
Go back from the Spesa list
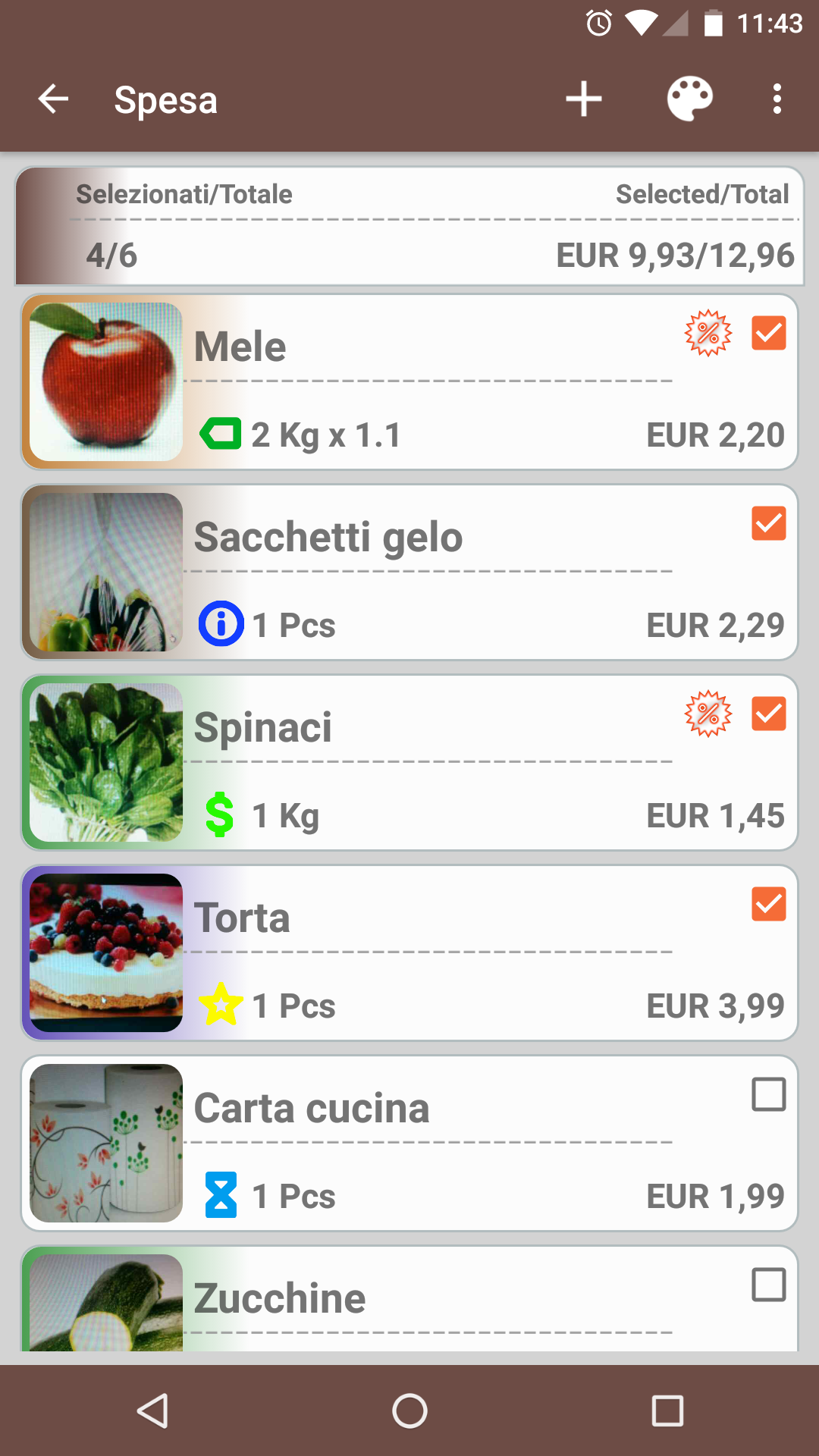tap(53, 99)
